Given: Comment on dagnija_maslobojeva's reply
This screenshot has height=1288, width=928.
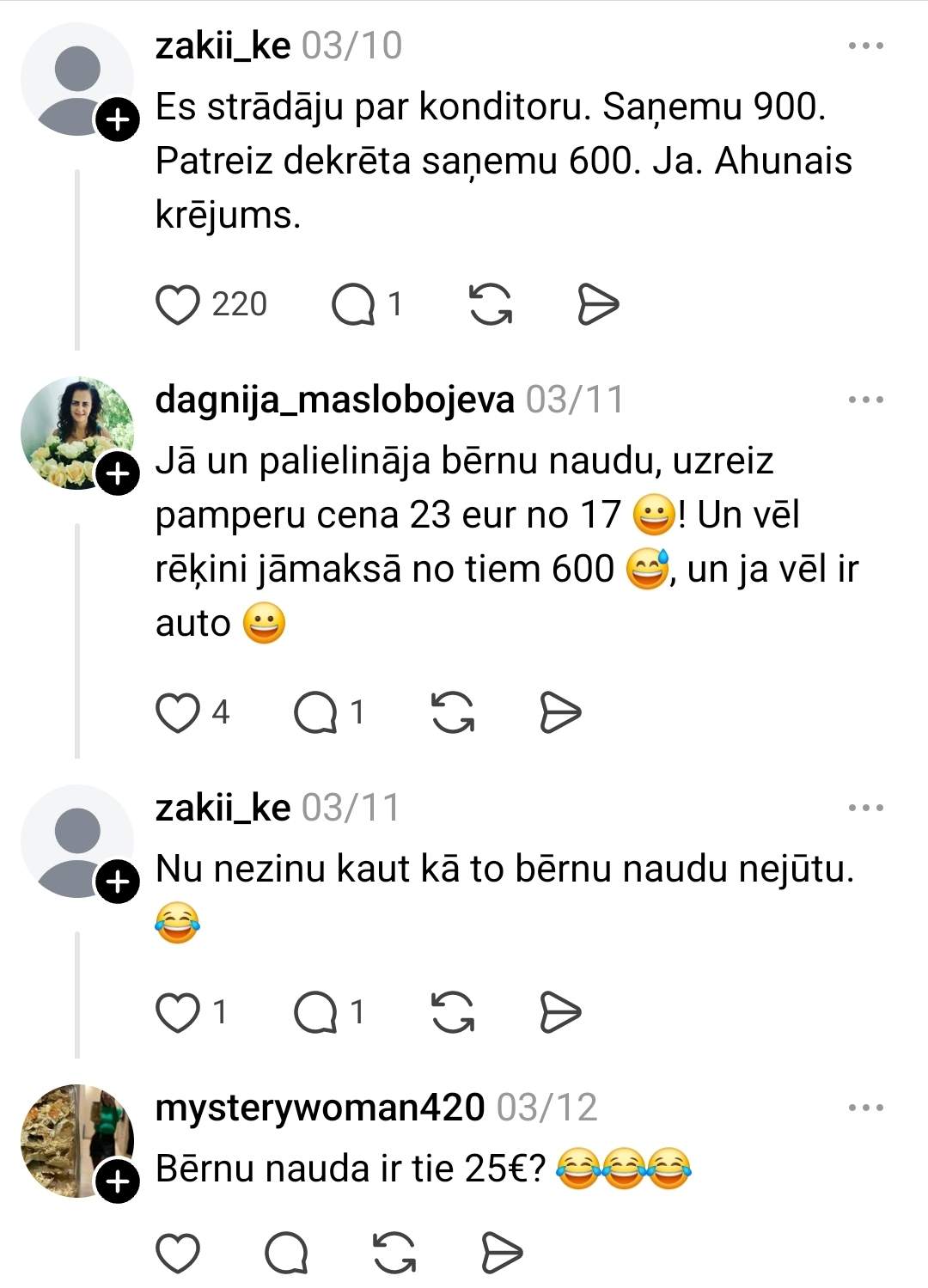Looking at the screenshot, I should pyautogui.click(x=315, y=713).
